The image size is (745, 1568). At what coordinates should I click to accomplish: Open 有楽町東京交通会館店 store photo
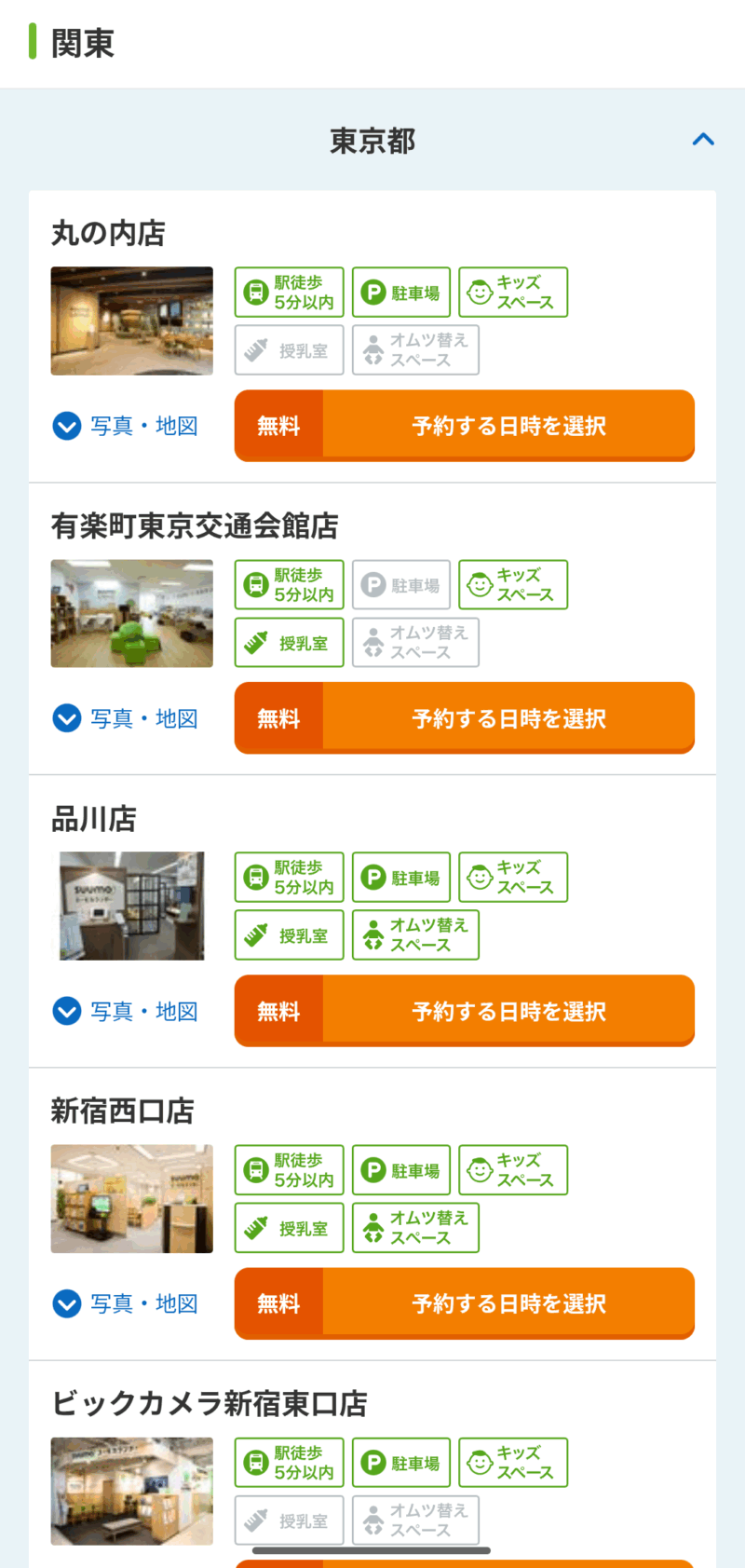coord(131,613)
